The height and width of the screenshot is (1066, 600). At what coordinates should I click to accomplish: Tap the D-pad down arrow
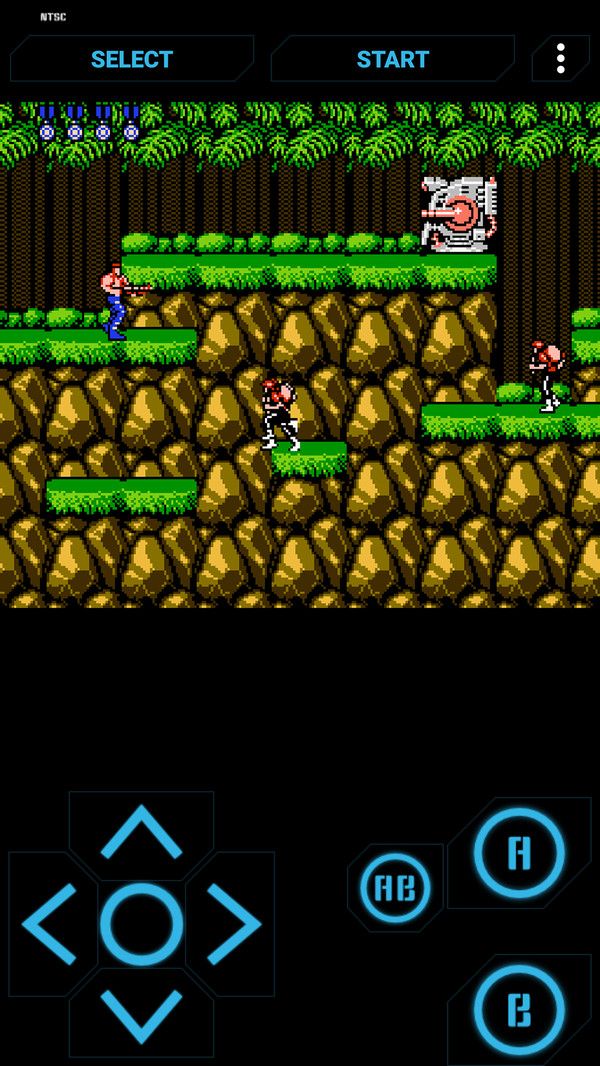[141, 1013]
